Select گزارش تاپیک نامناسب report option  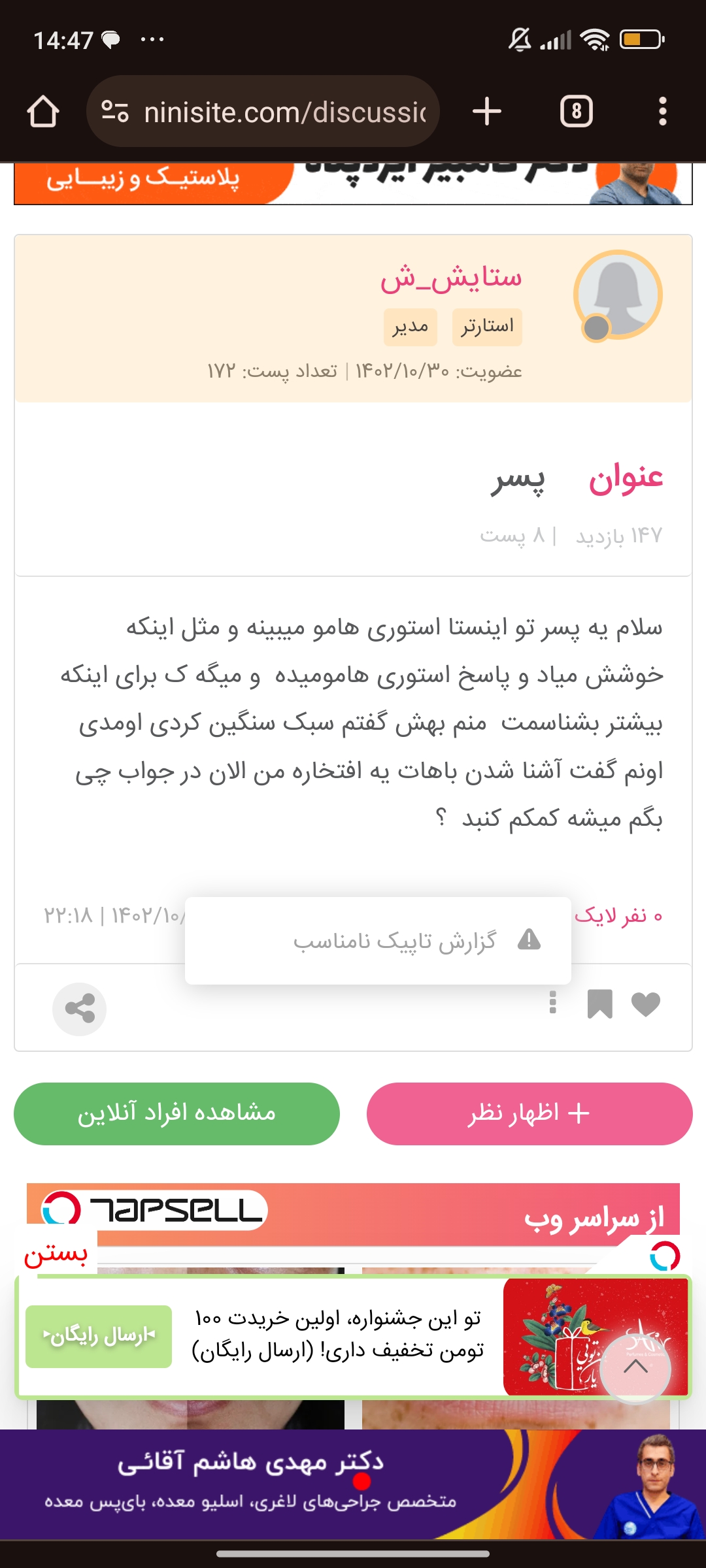(394, 941)
